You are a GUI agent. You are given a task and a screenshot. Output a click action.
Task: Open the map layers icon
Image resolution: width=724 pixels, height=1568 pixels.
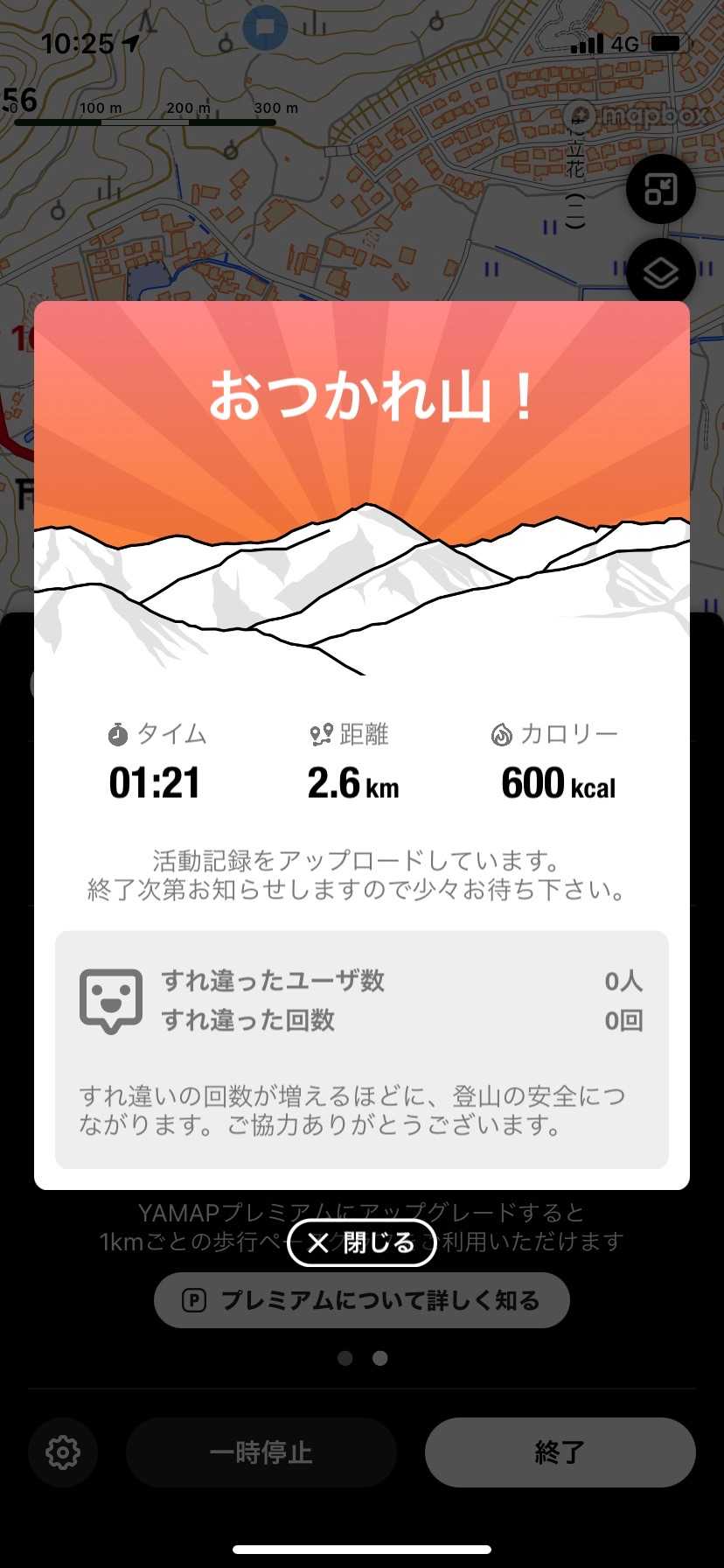click(661, 273)
